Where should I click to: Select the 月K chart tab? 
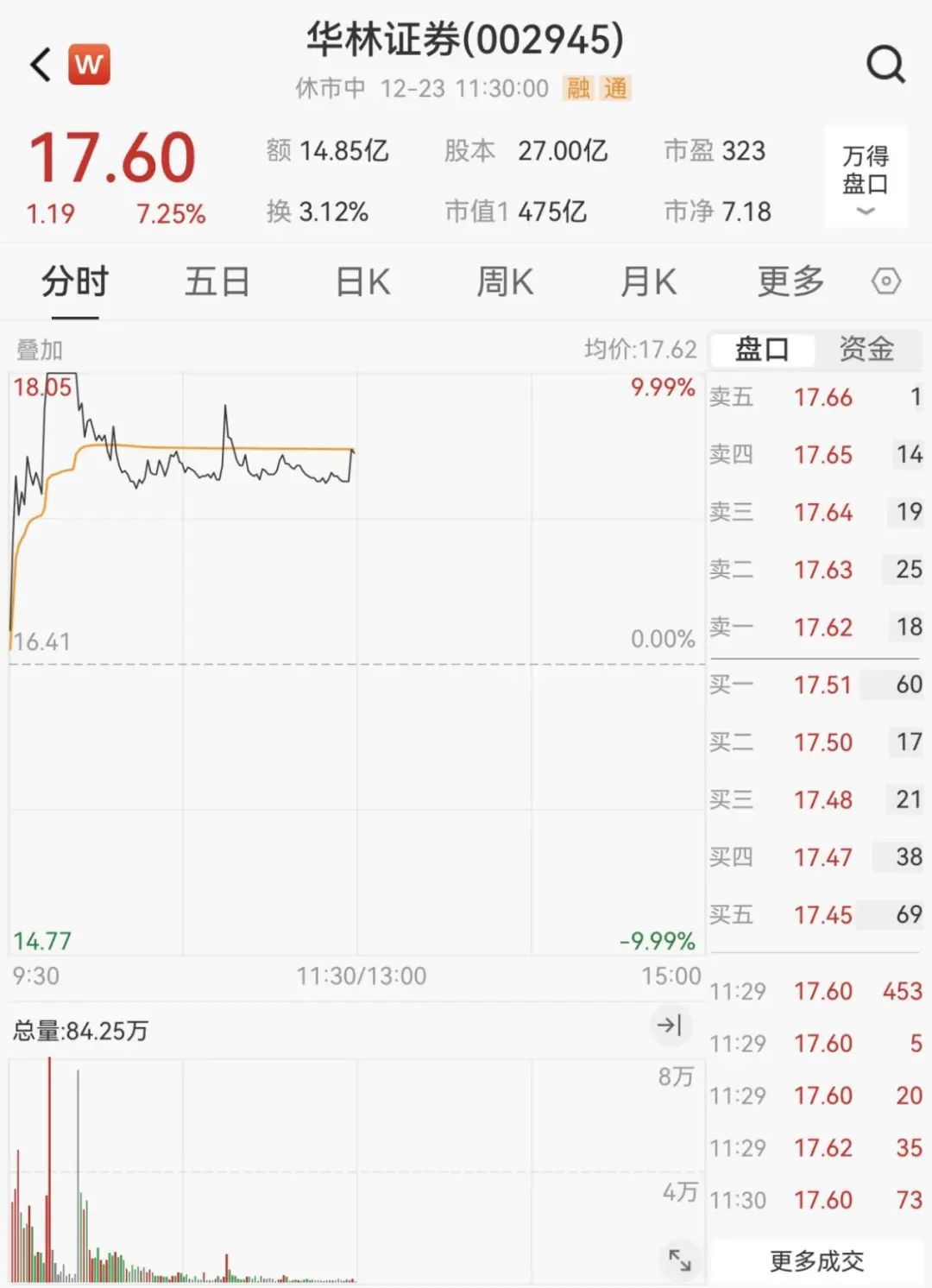click(x=648, y=282)
